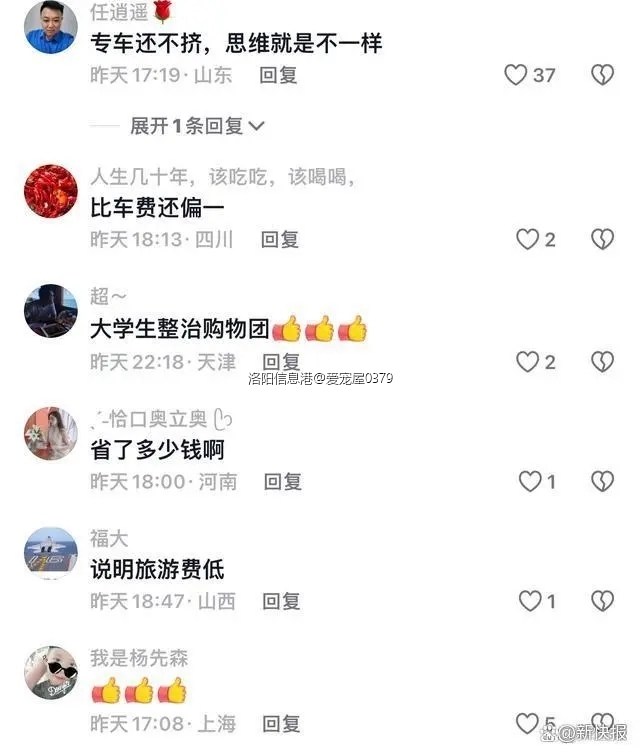Expand the 1 hidden reply (展开1条回复)
The width and height of the screenshot is (640, 756).
[197, 126]
